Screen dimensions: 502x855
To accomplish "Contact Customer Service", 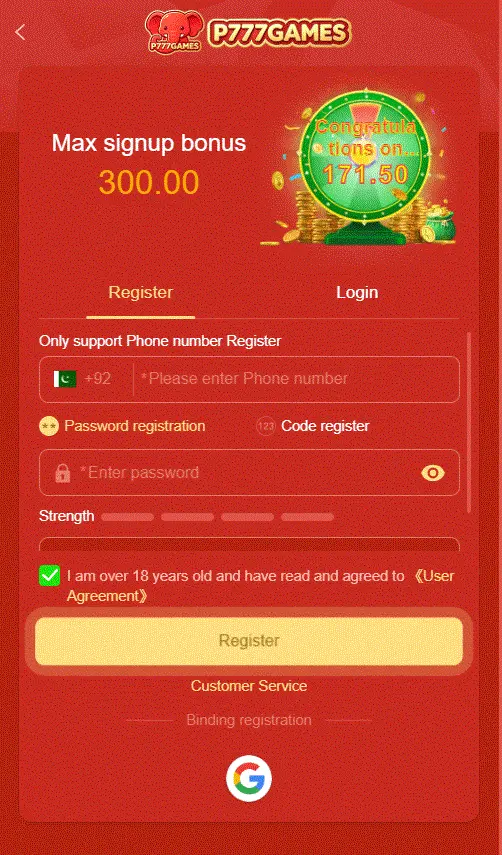I will (249, 686).
